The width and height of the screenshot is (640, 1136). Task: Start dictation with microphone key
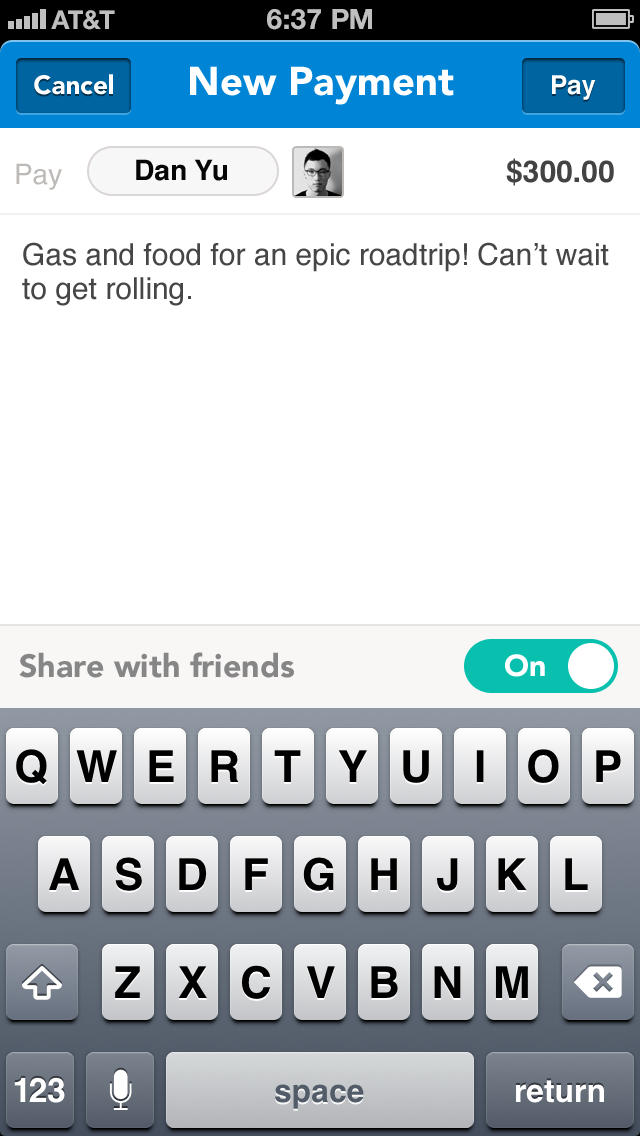click(x=120, y=1090)
